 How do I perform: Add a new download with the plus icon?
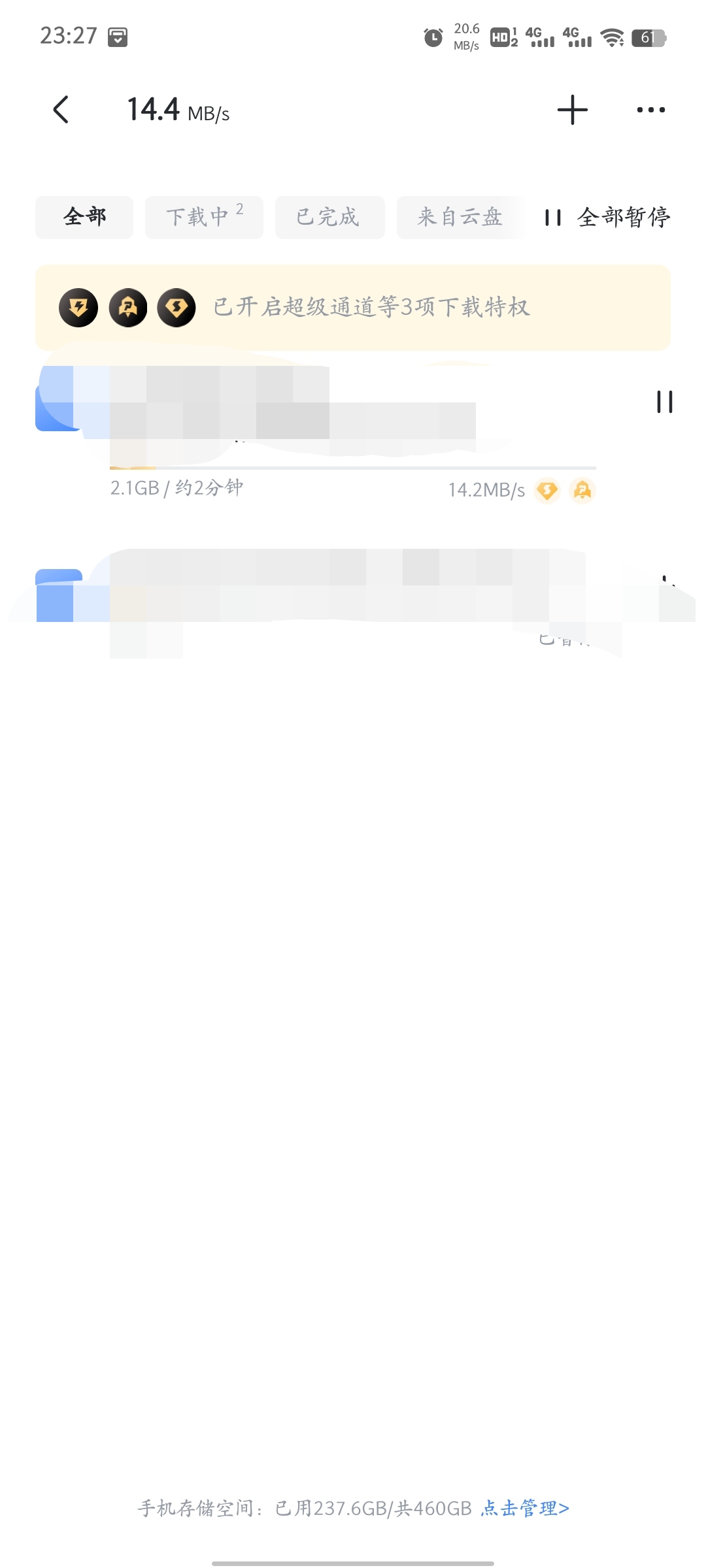pos(573,110)
